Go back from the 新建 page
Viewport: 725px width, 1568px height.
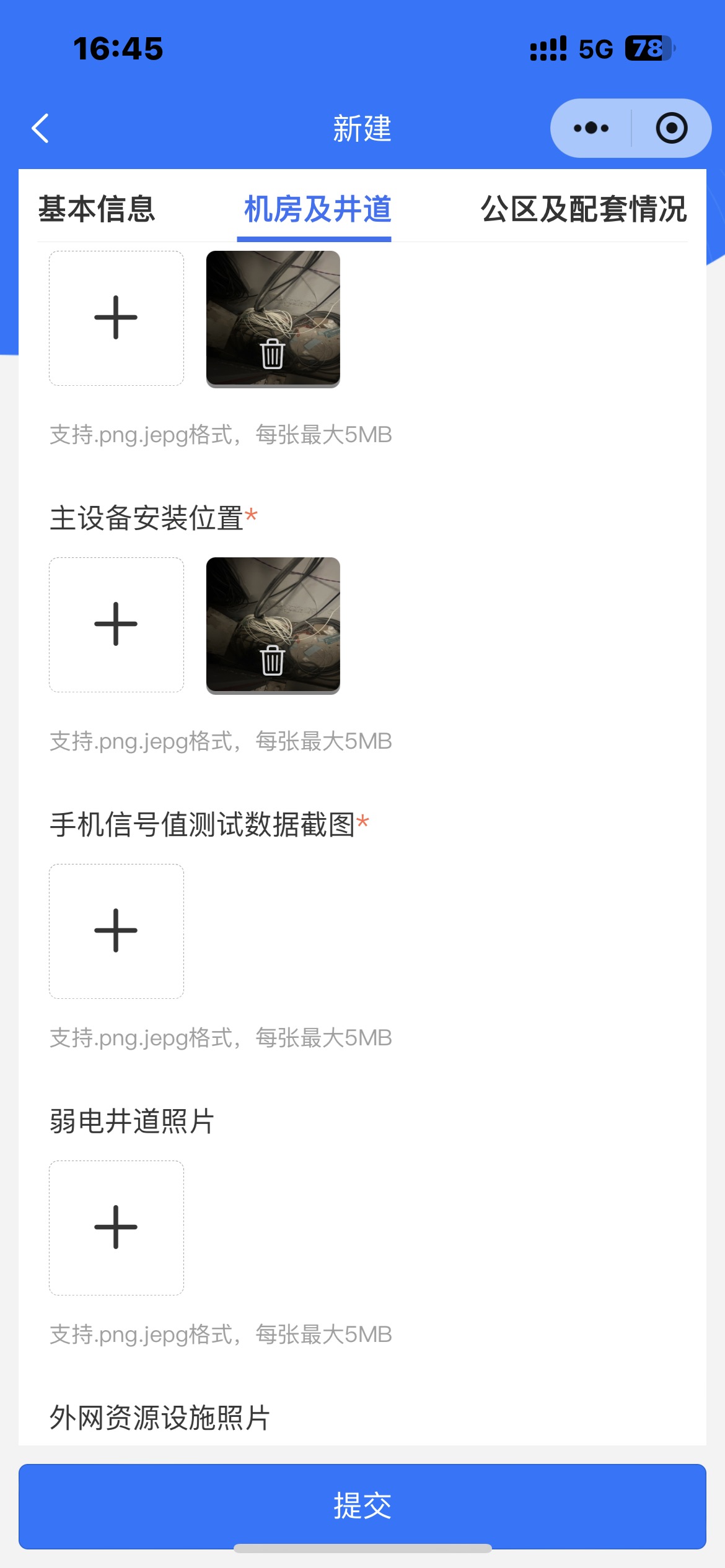pos(41,128)
